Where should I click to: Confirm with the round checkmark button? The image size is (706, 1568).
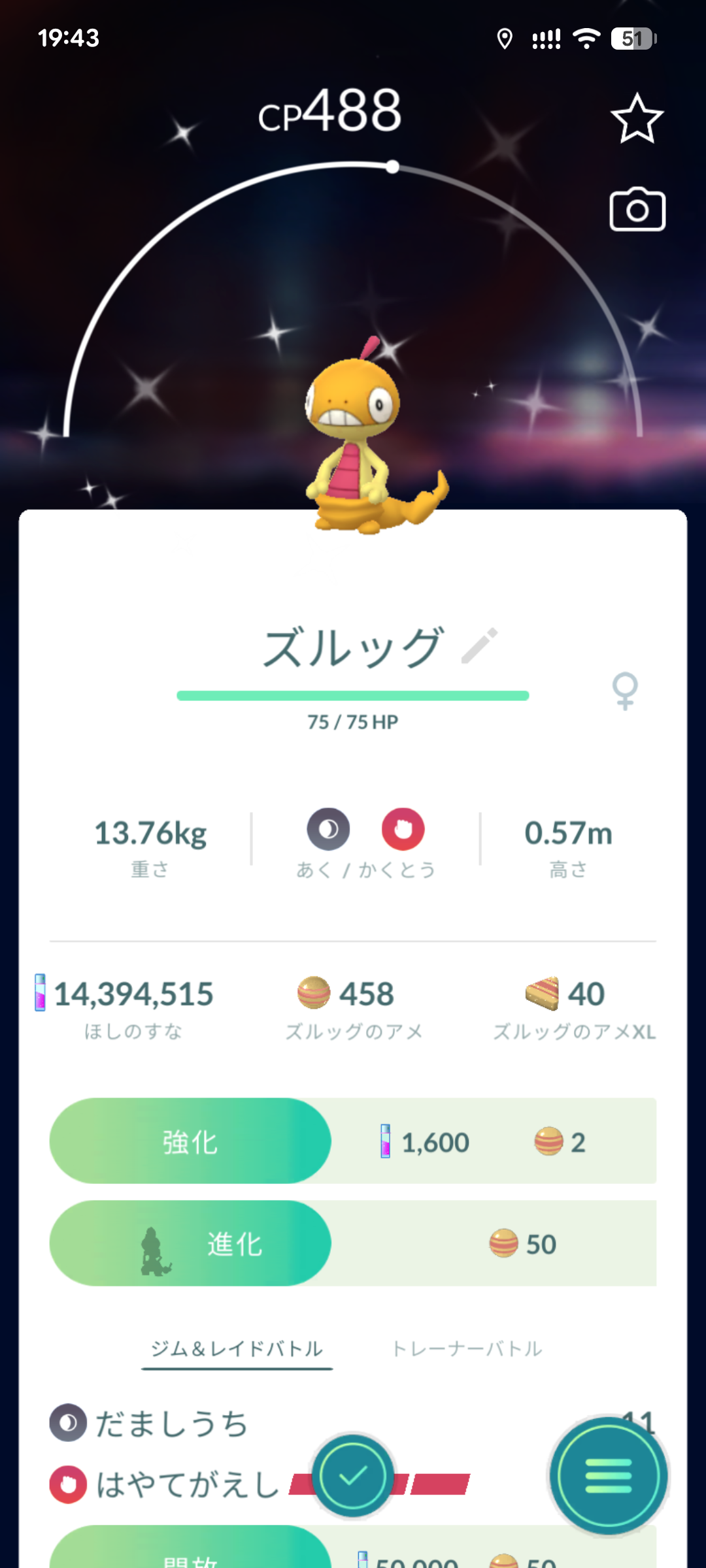pos(353,1476)
